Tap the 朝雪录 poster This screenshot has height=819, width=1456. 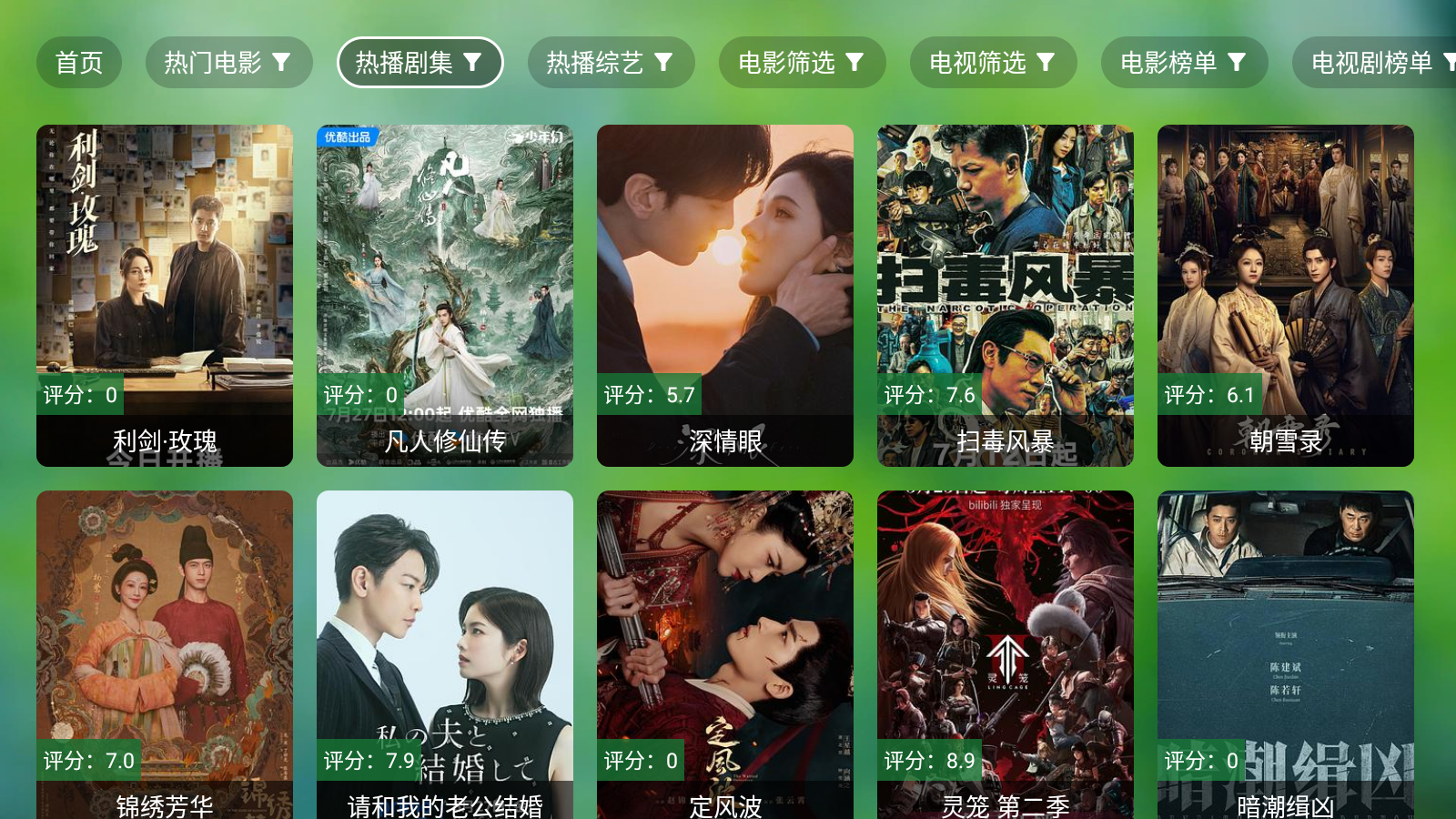click(1286, 295)
